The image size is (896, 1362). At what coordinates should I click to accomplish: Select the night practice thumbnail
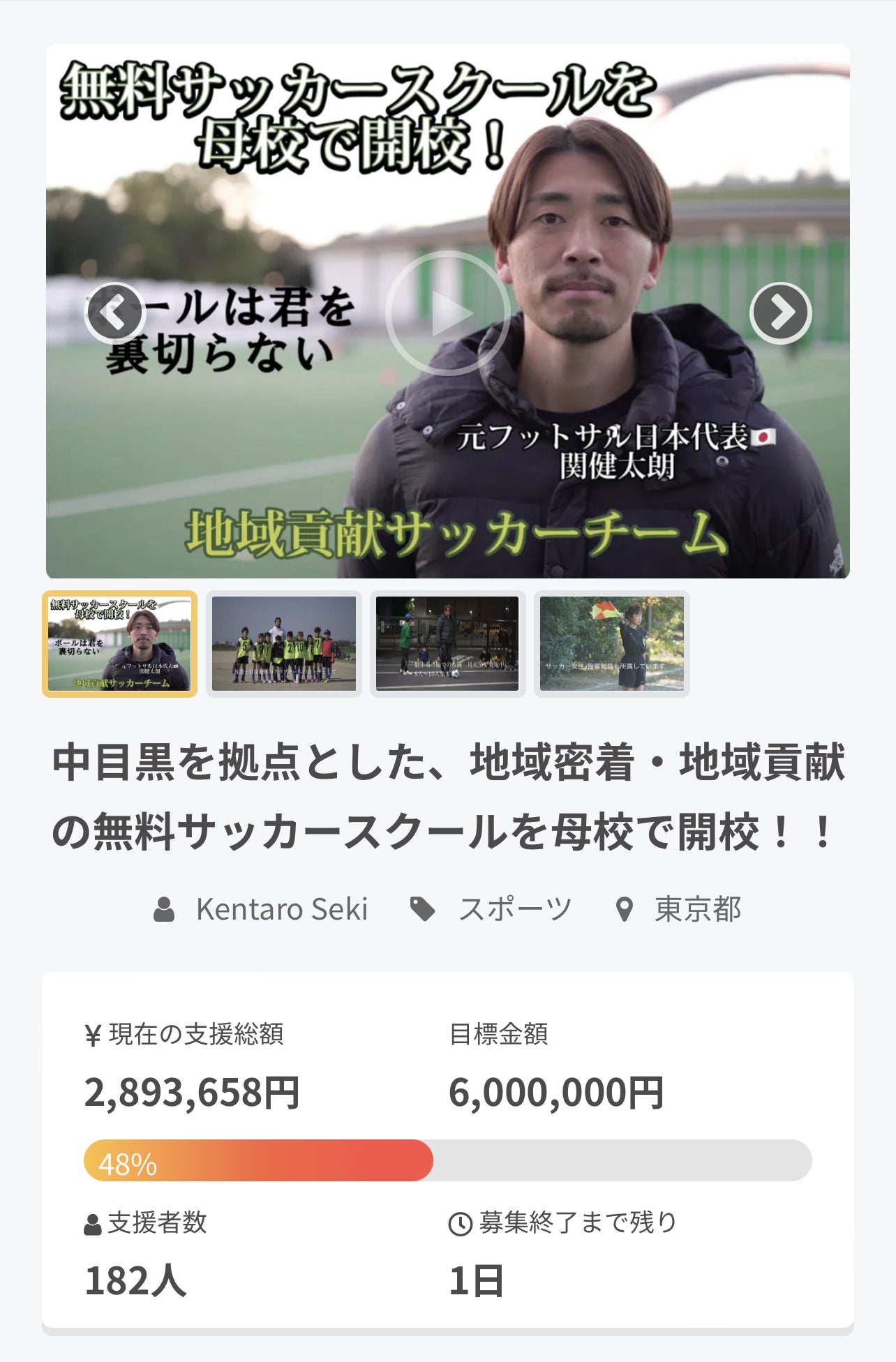pos(447,643)
